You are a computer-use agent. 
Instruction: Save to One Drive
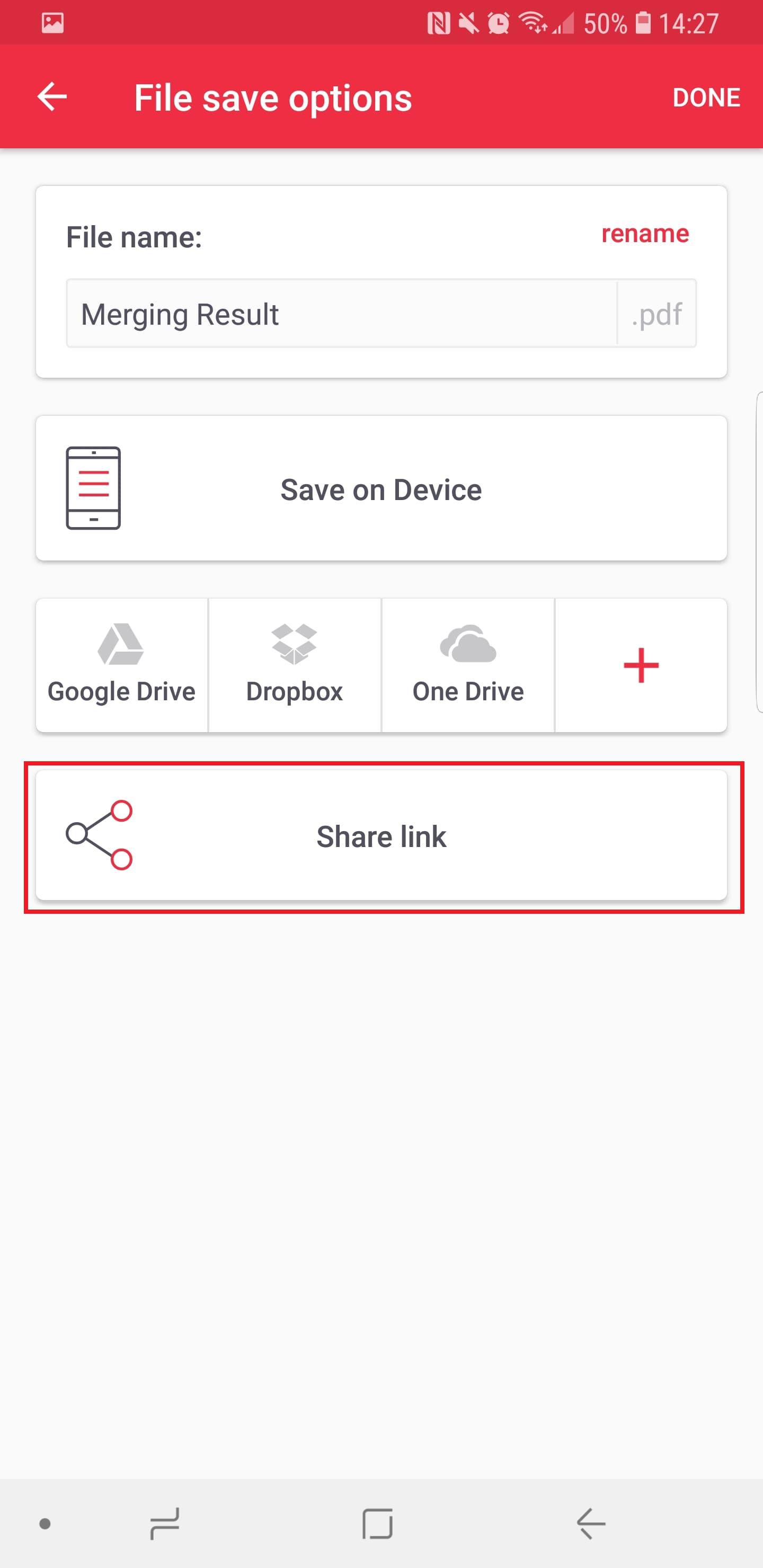tap(468, 665)
